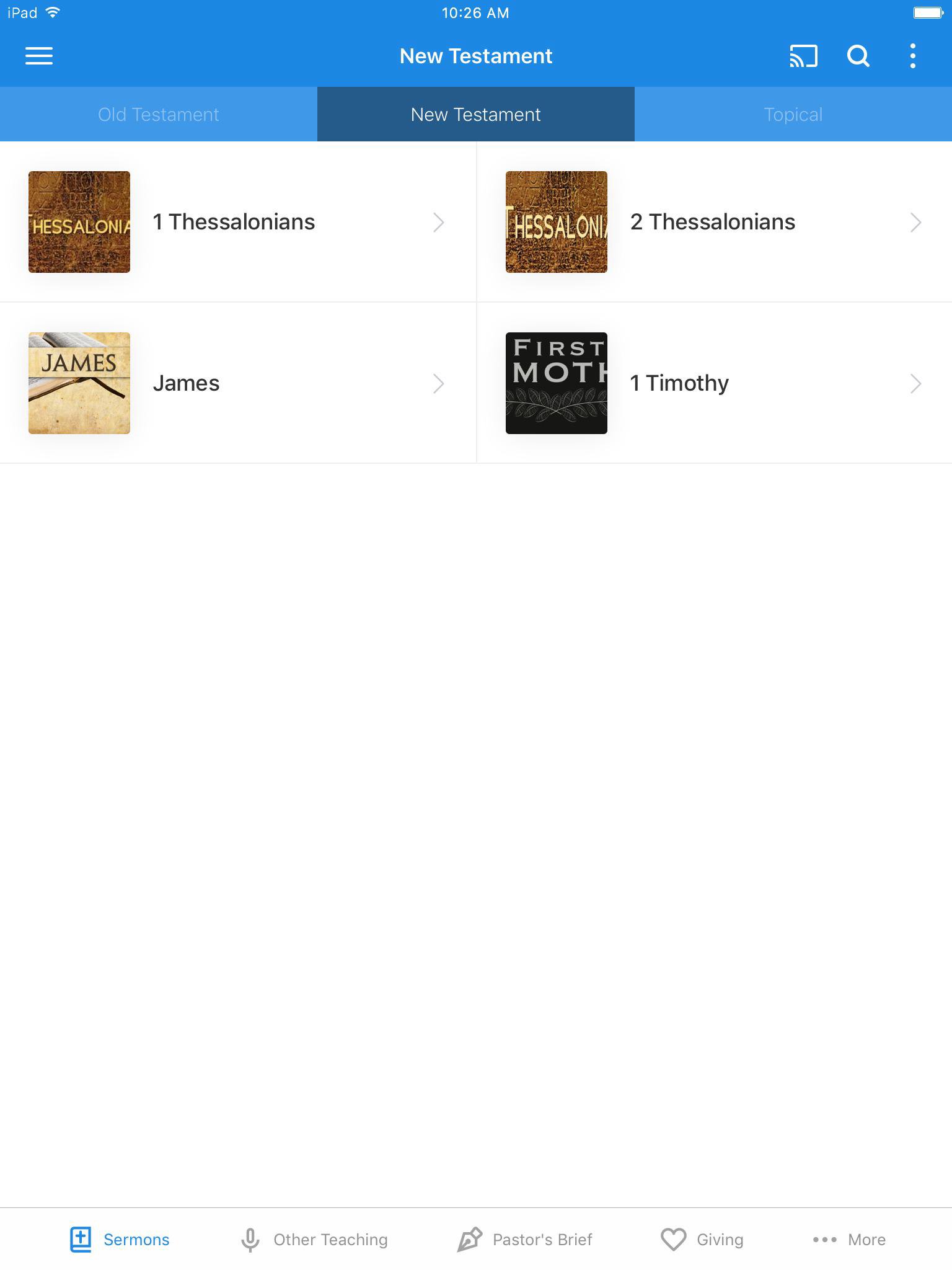Open the More tab

tap(849, 1240)
